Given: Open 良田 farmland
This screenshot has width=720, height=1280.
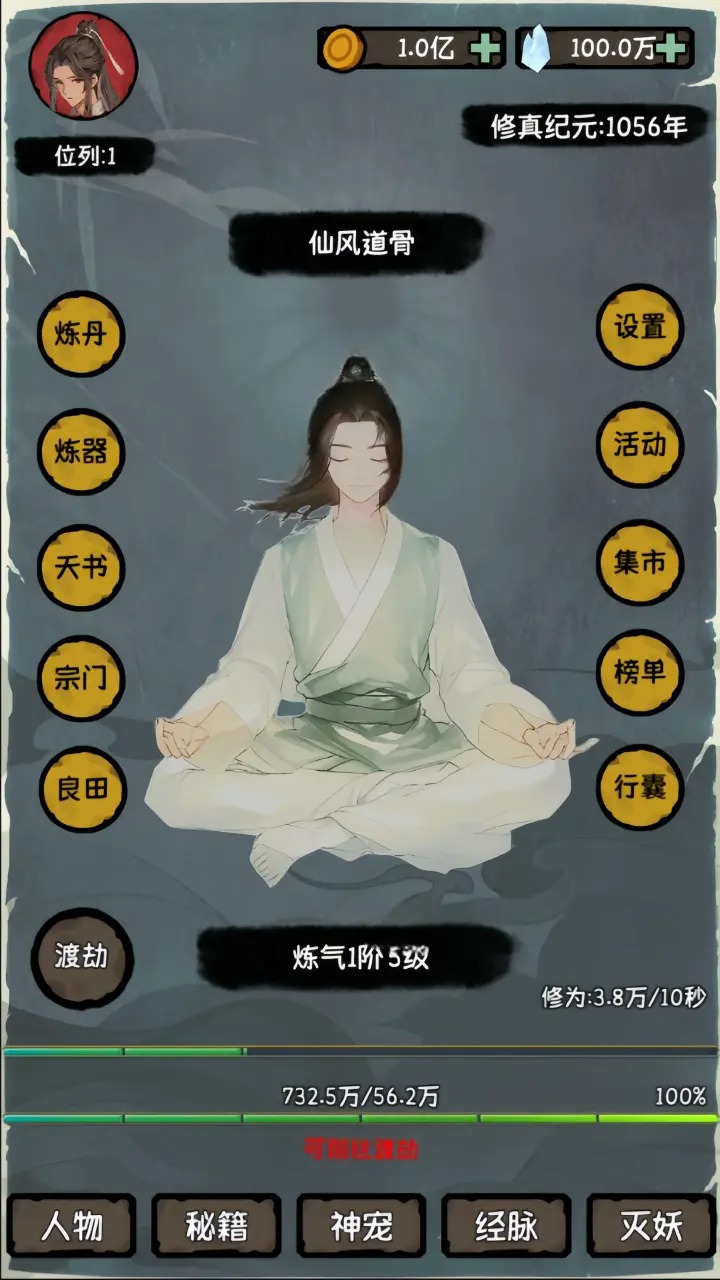Looking at the screenshot, I should [82, 790].
